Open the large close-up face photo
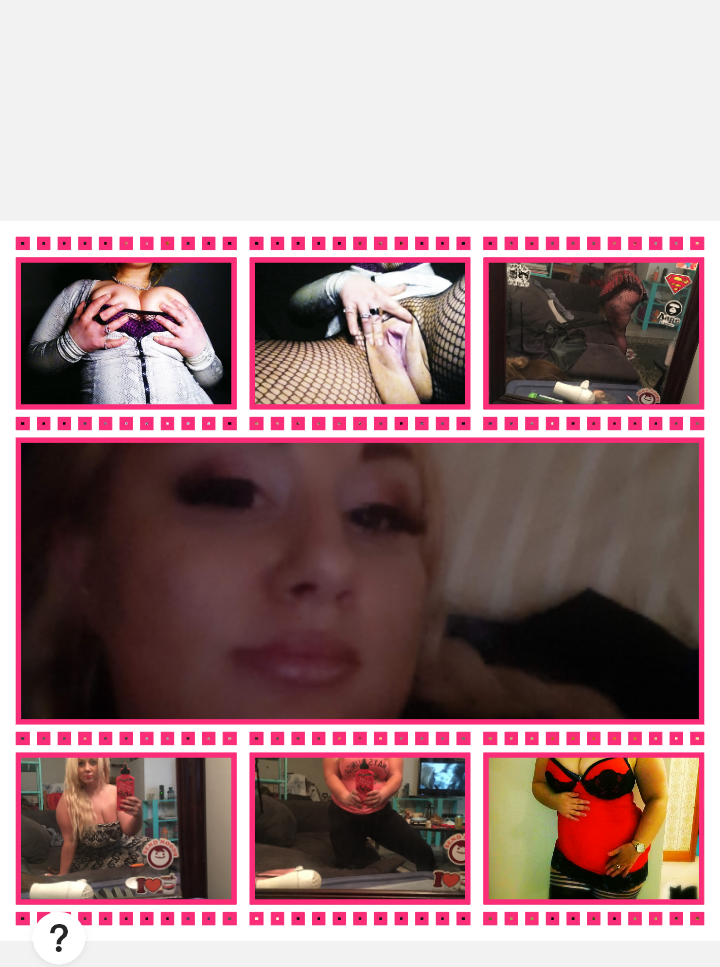 click(x=360, y=580)
